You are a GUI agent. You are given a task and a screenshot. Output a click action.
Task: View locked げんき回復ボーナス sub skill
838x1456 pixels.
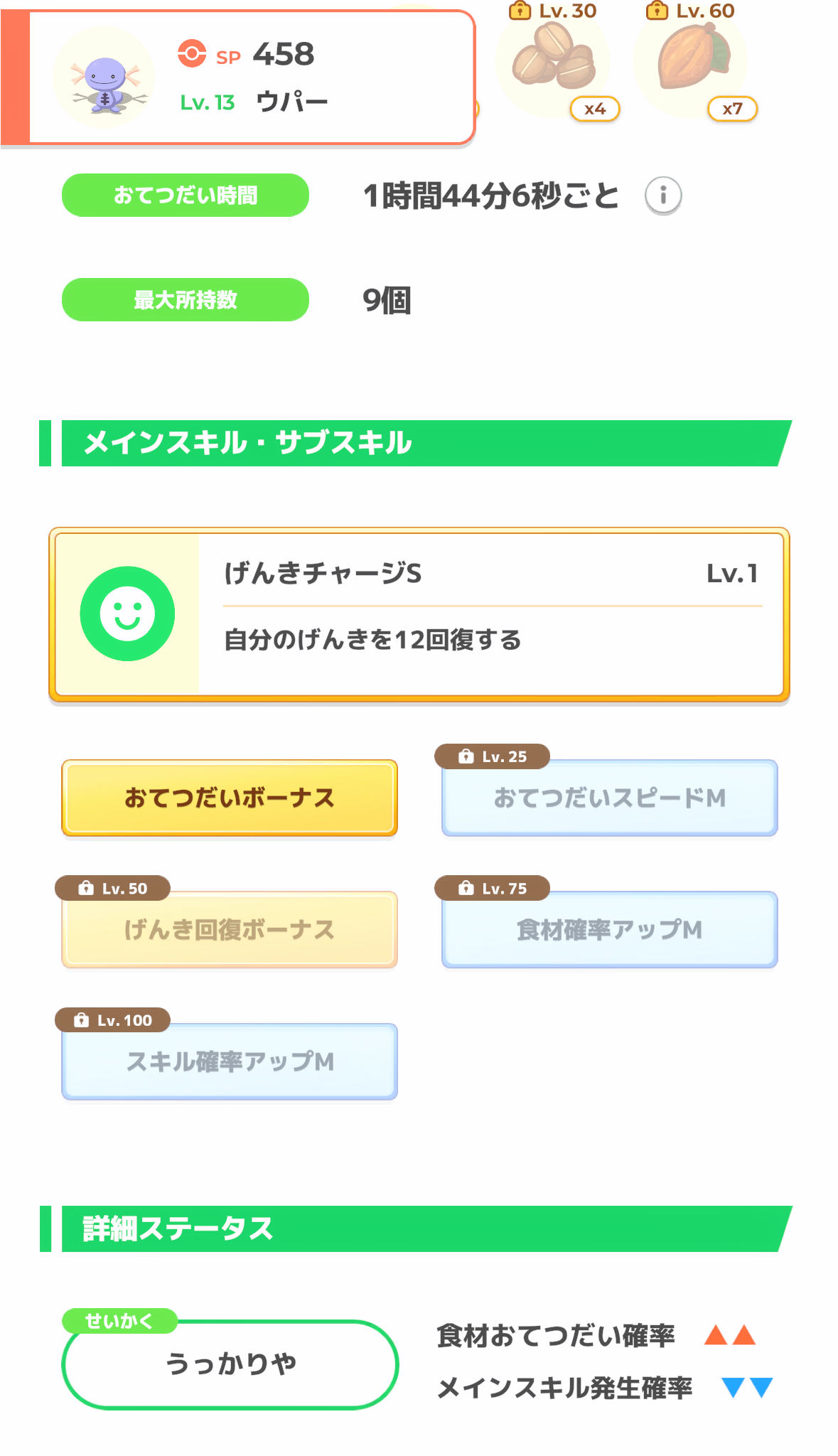(229, 929)
